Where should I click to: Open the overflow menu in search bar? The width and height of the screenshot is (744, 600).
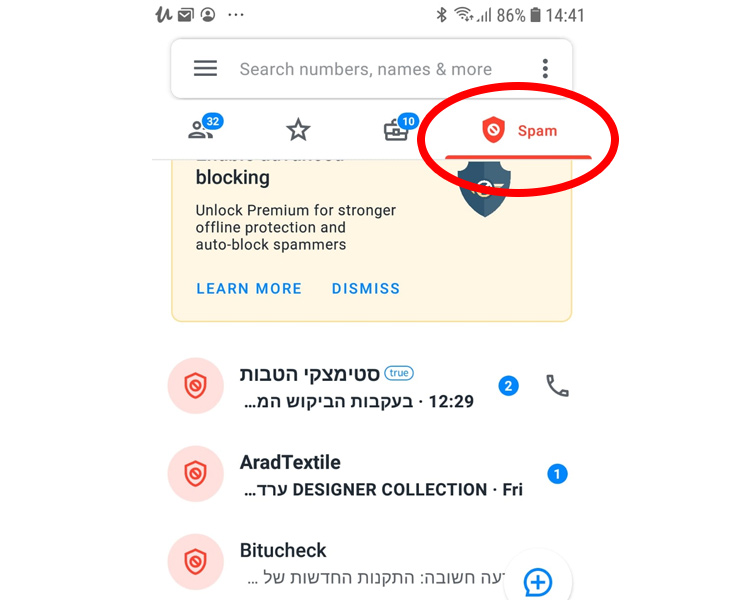coord(545,69)
